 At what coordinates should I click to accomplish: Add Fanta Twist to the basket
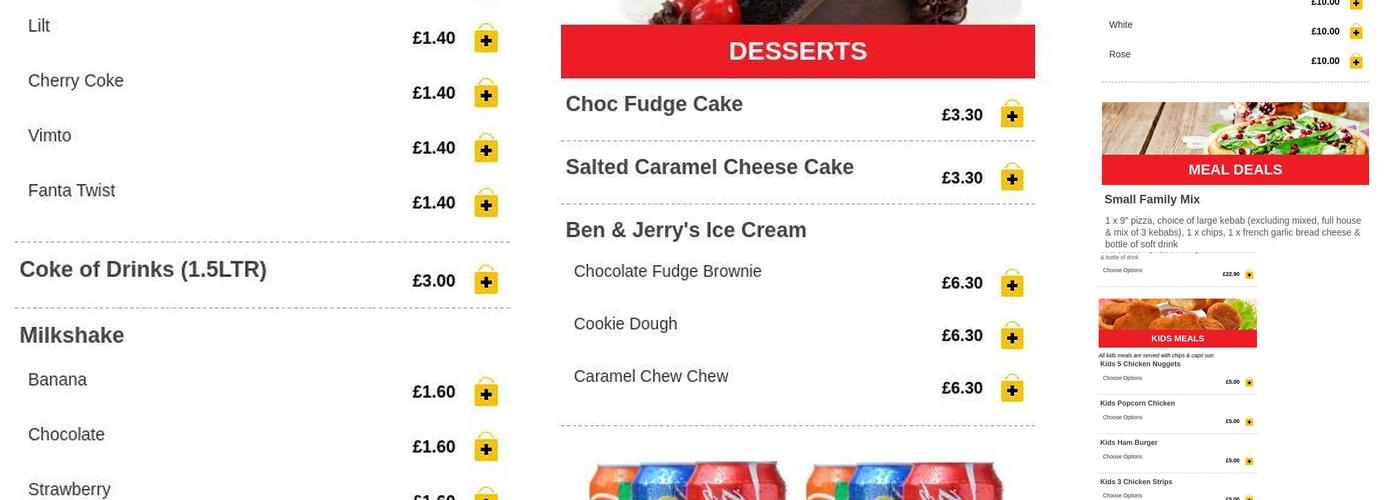[486, 204]
